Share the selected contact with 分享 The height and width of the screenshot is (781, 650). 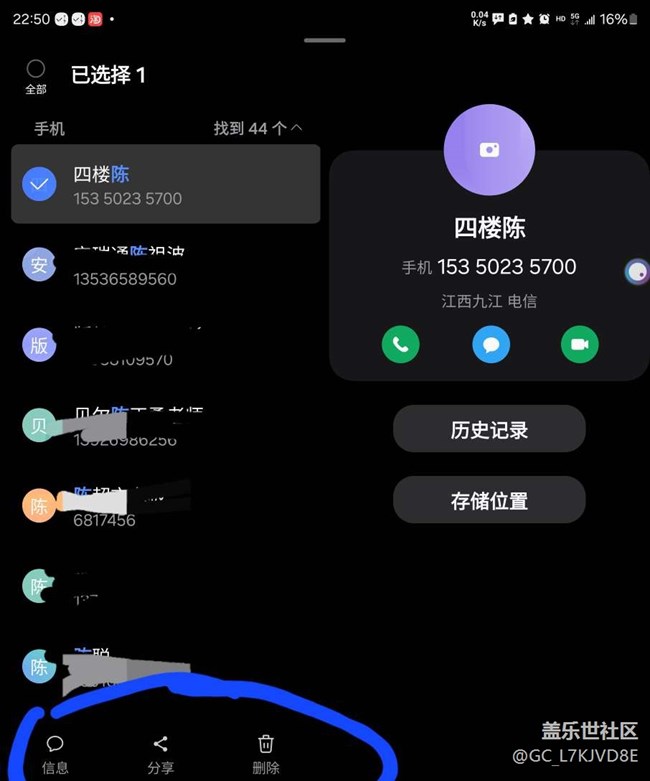(x=160, y=754)
